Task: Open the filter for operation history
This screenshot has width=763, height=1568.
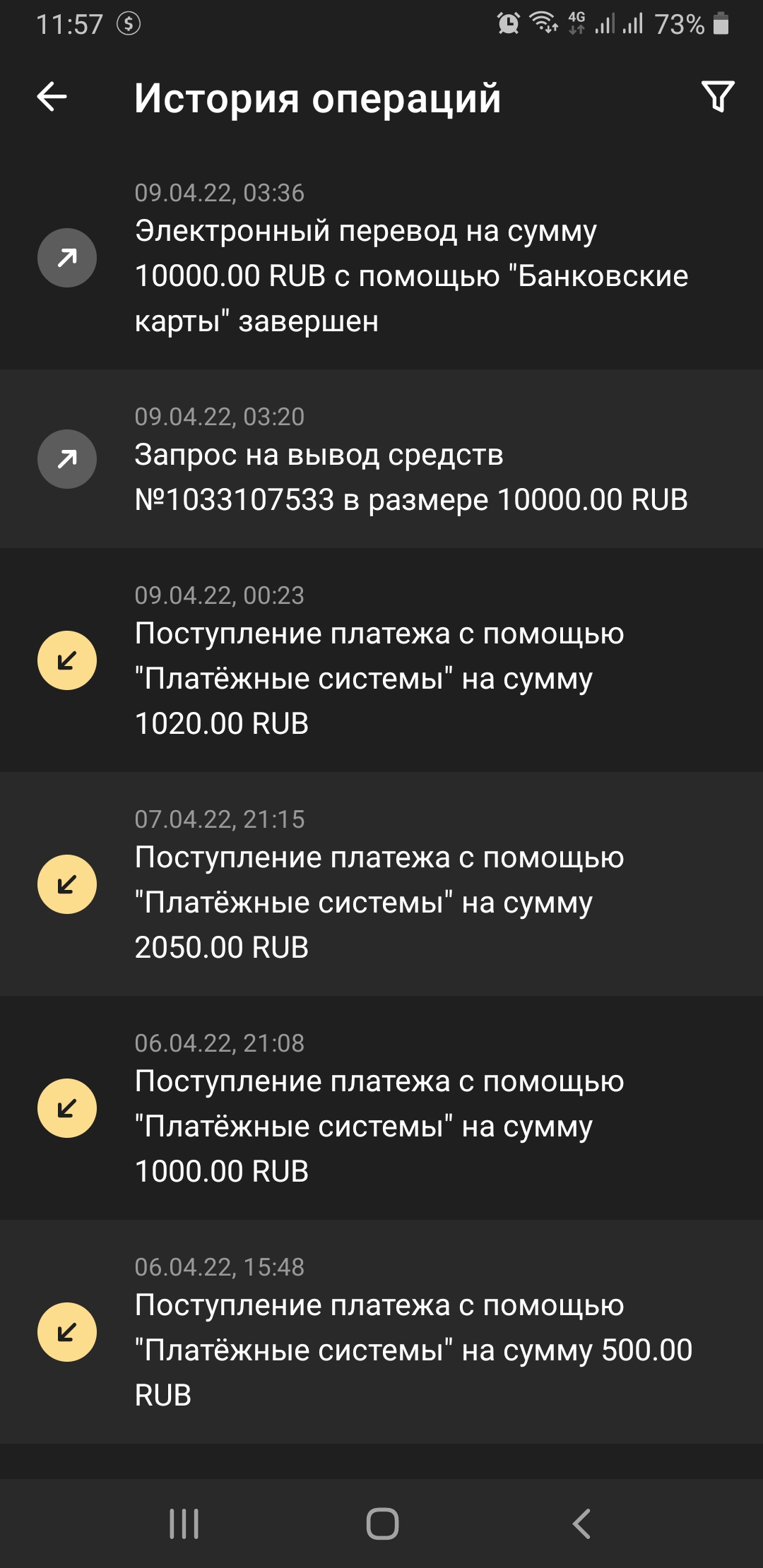Action: tap(718, 97)
